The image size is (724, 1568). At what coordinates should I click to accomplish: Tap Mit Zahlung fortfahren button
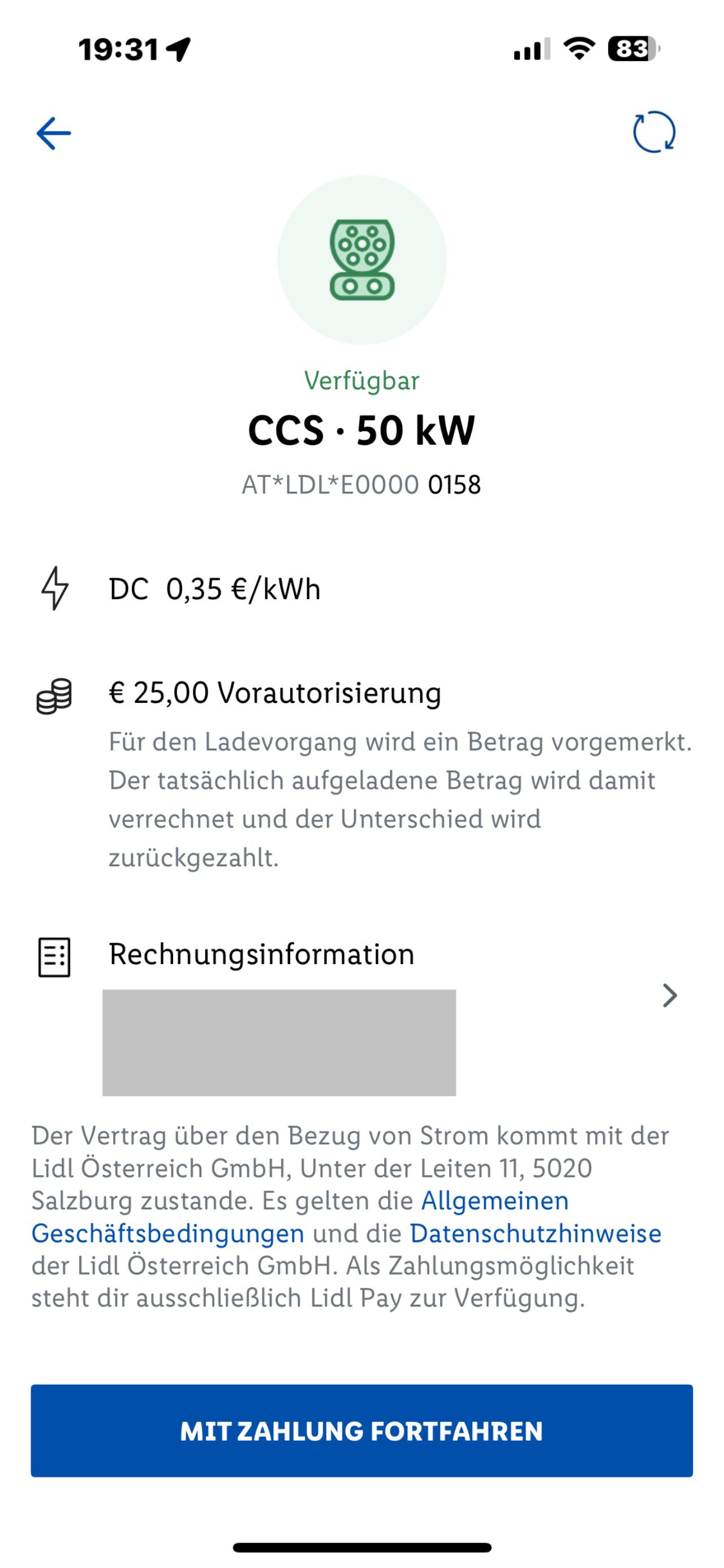point(362,1431)
